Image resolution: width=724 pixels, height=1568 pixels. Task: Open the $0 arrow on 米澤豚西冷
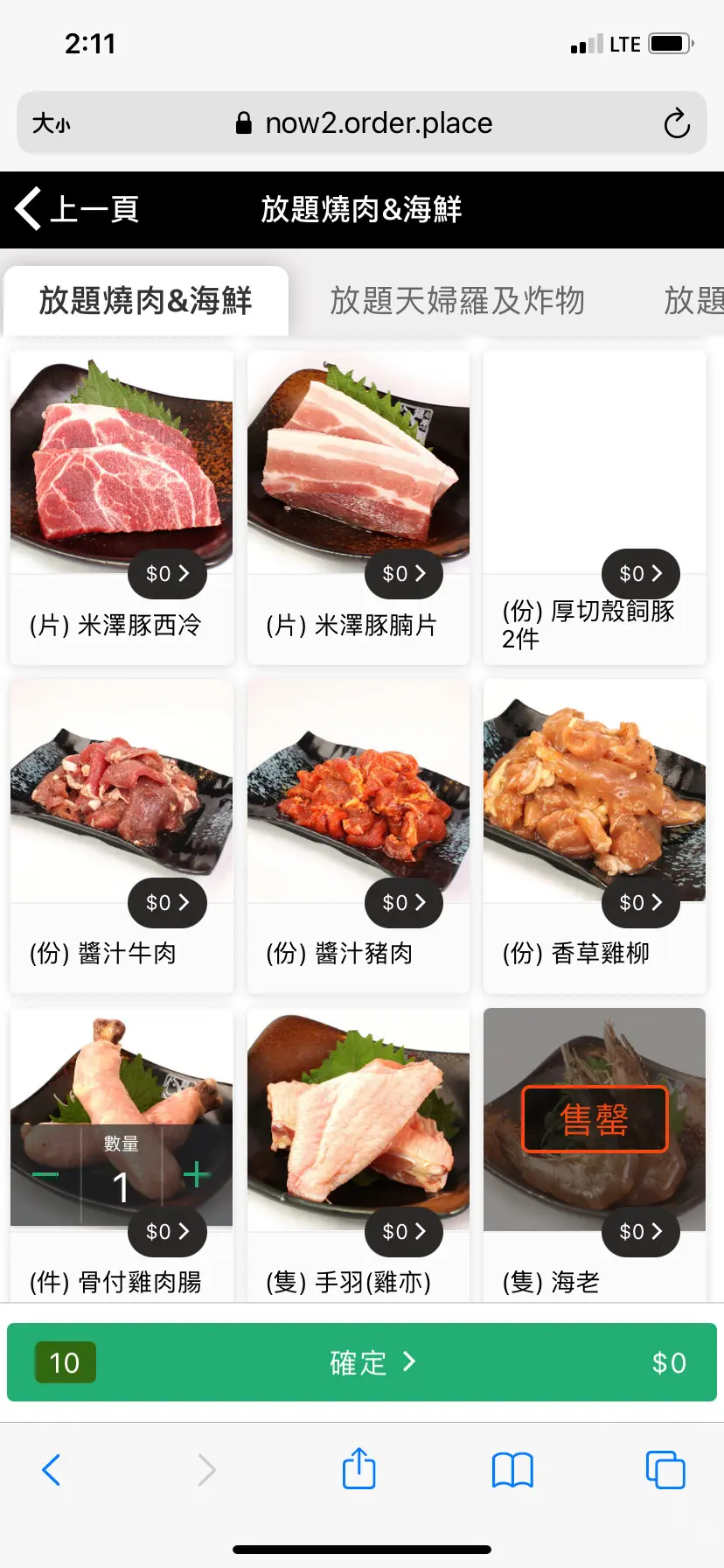click(x=167, y=574)
